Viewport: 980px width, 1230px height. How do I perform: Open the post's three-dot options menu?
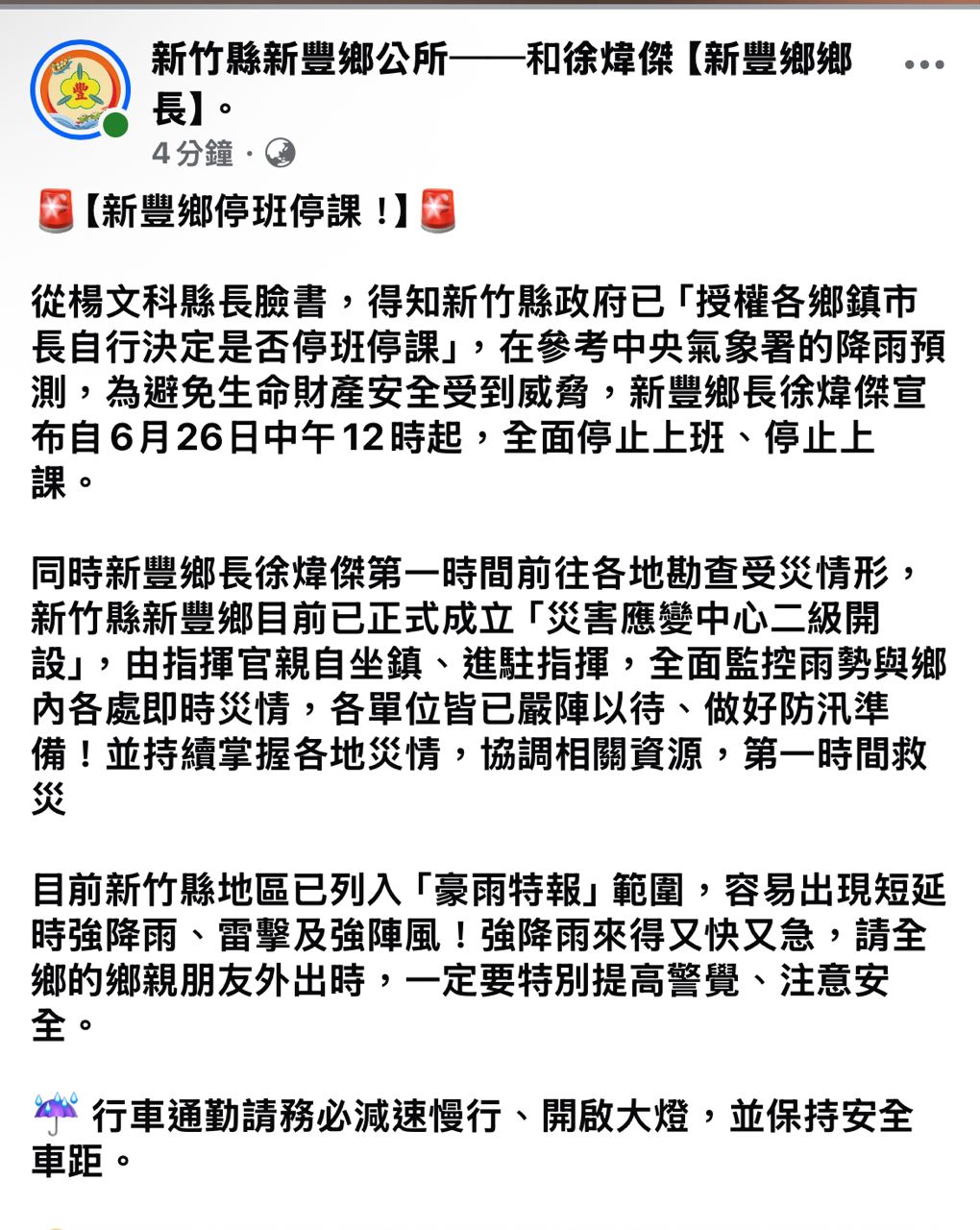[924, 65]
